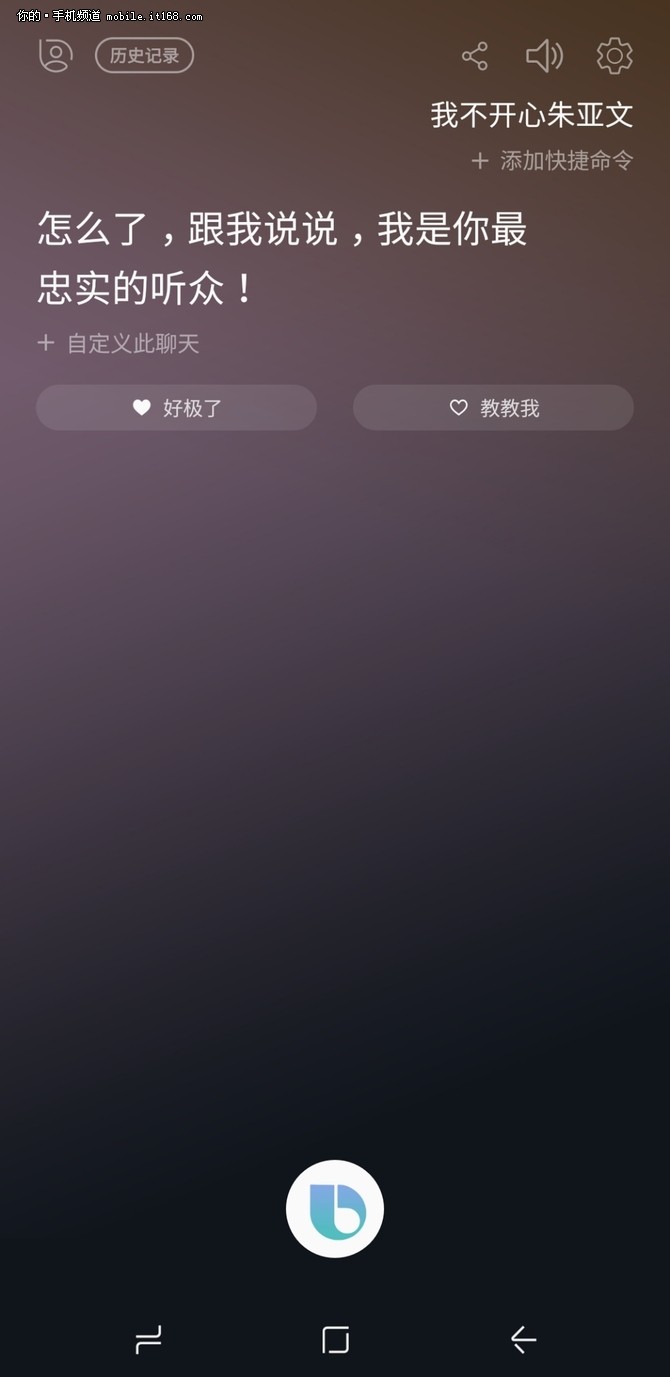Open the 历史记录 history button
This screenshot has height=1377, width=670.
click(x=144, y=55)
